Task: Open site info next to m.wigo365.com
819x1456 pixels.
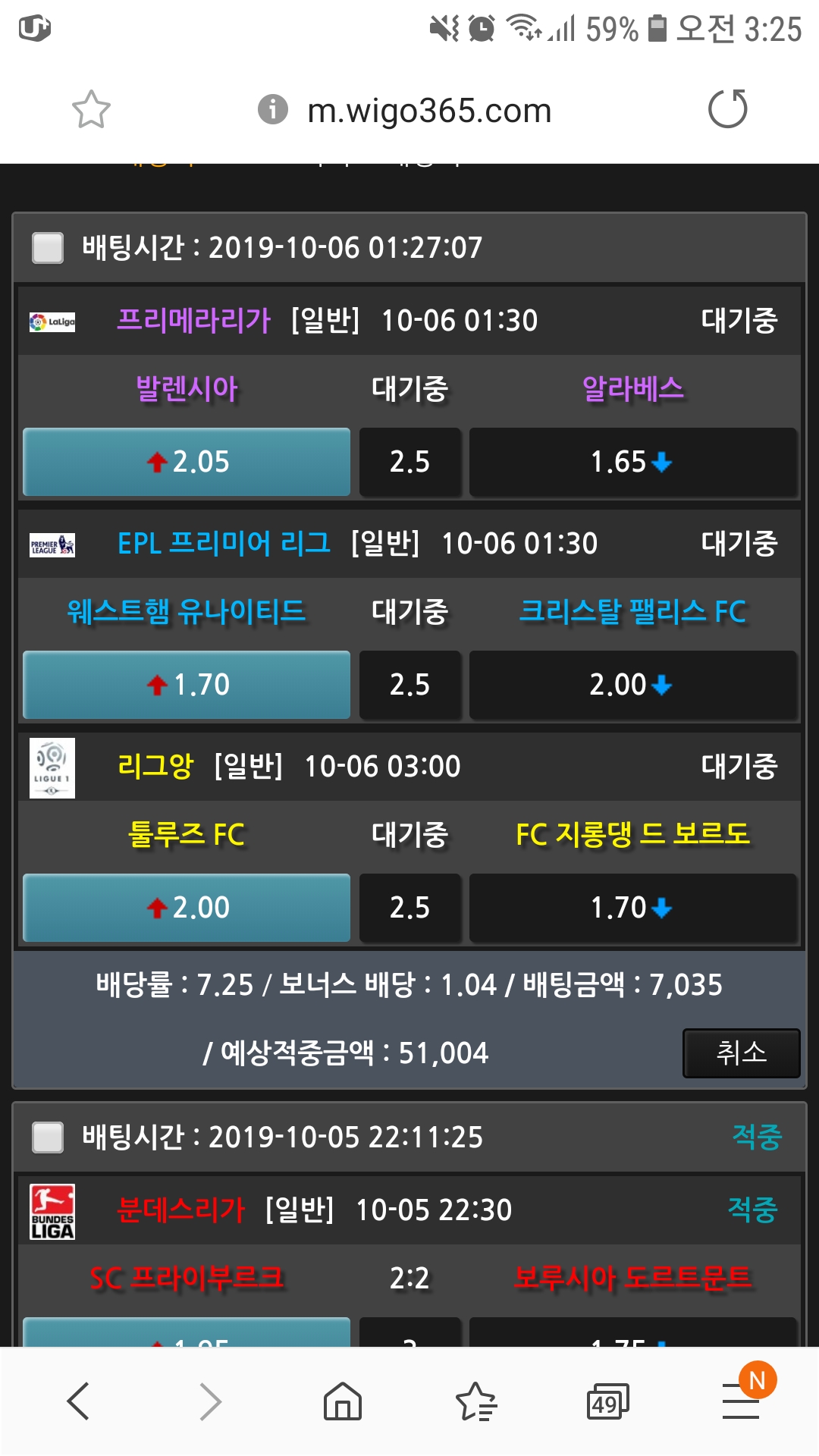Action: click(x=273, y=109)
